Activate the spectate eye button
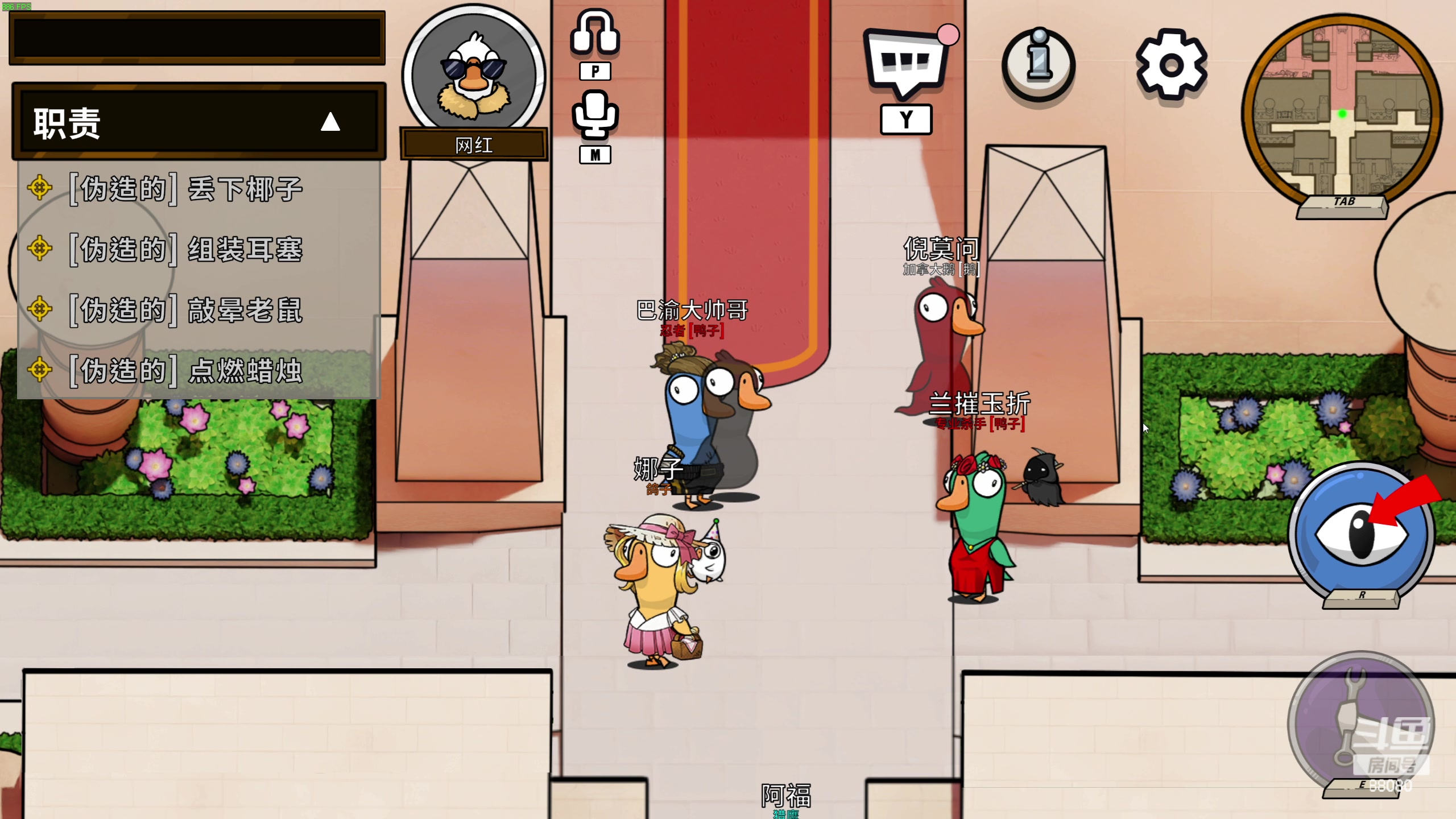The height and width of the screenshot is (819, 1456). 1362,535
